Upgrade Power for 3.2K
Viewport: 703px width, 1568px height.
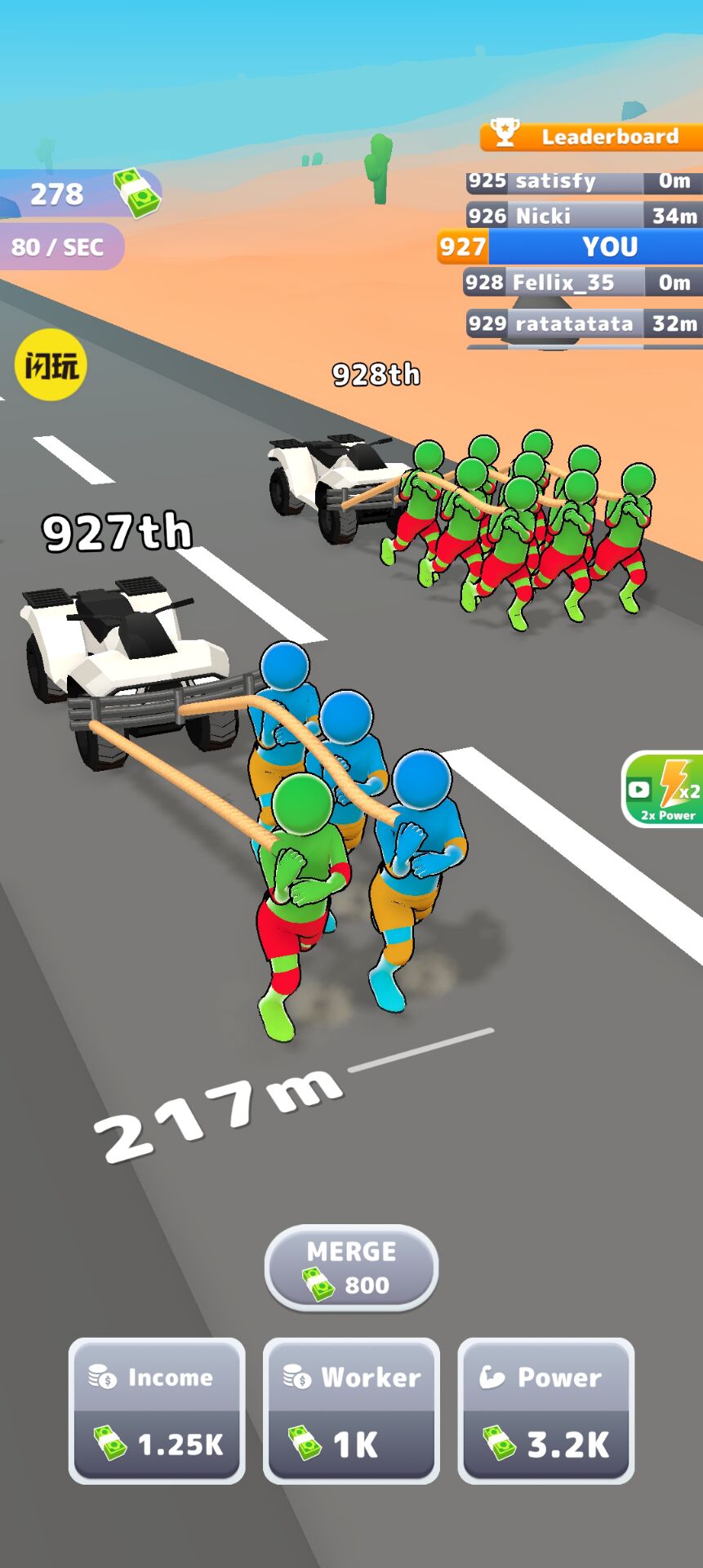[545, 1410]
